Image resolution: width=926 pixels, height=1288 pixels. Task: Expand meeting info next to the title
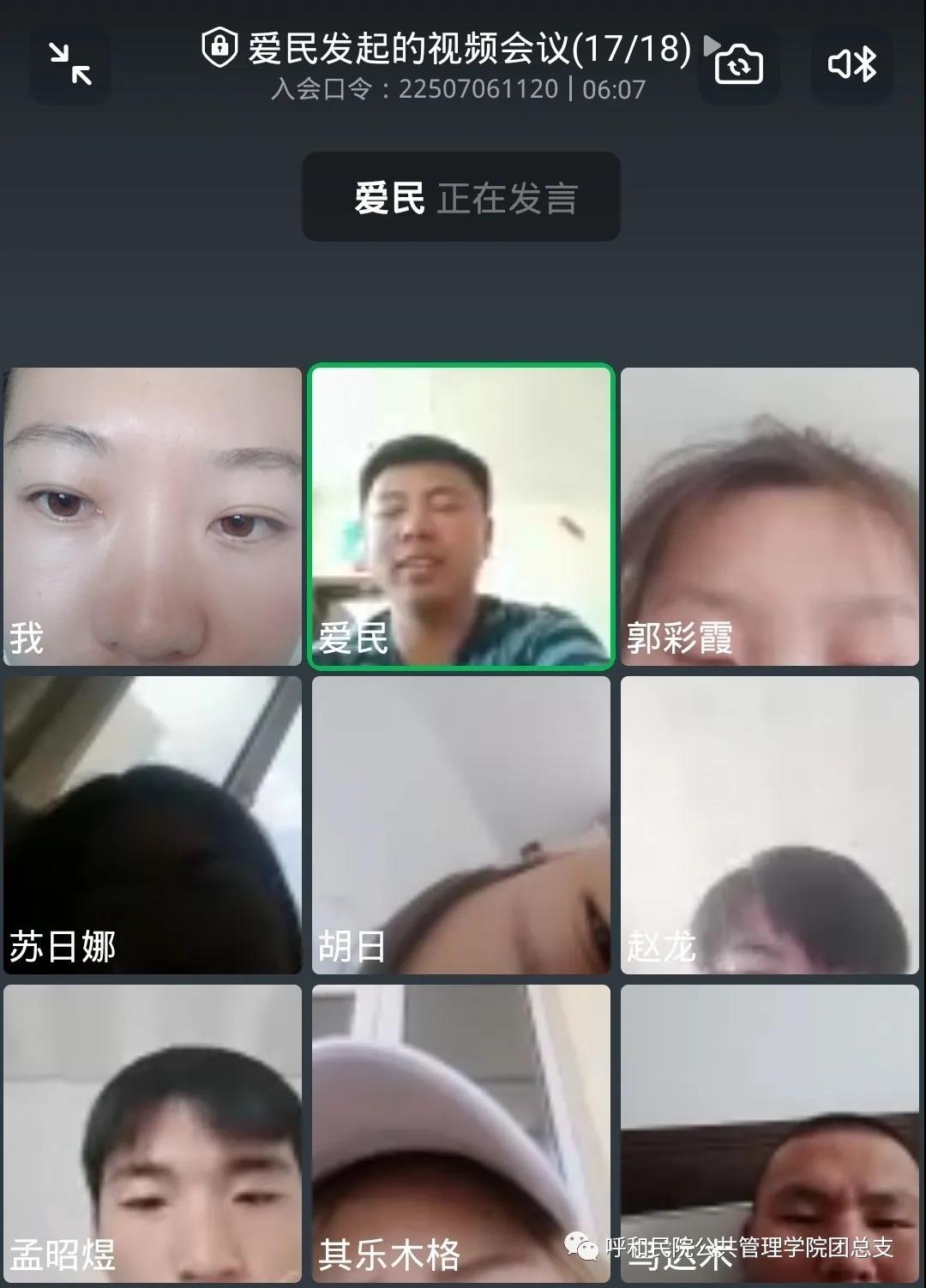point(710,45)
